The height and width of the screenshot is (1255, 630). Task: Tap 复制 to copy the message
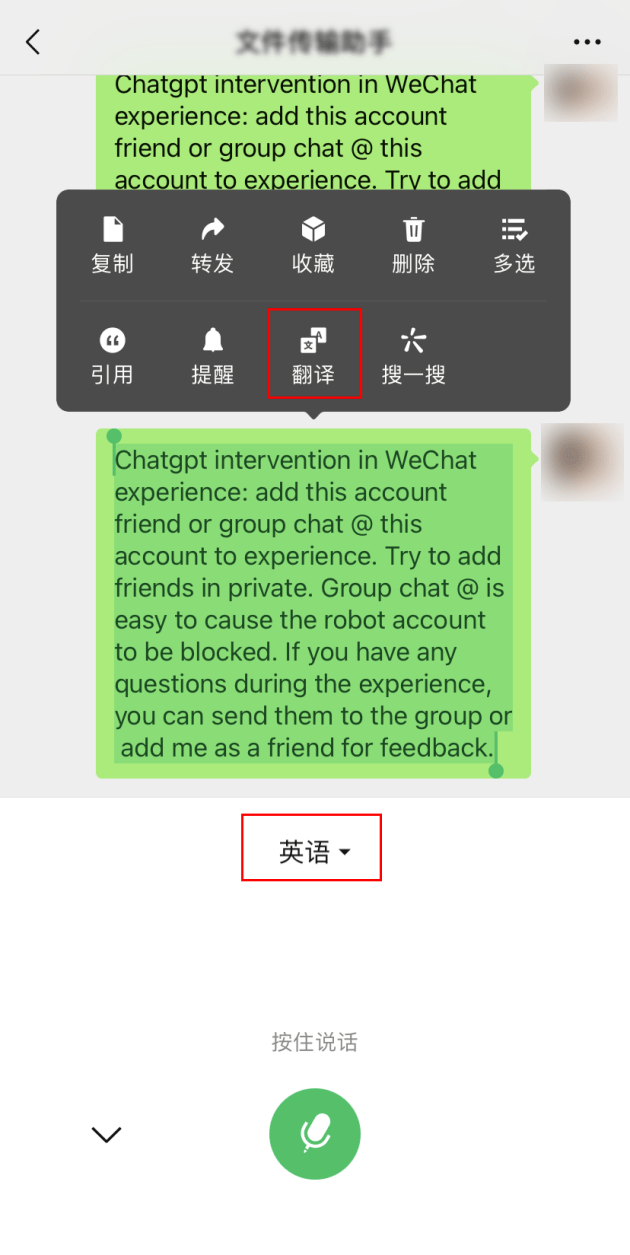[112, 245]
